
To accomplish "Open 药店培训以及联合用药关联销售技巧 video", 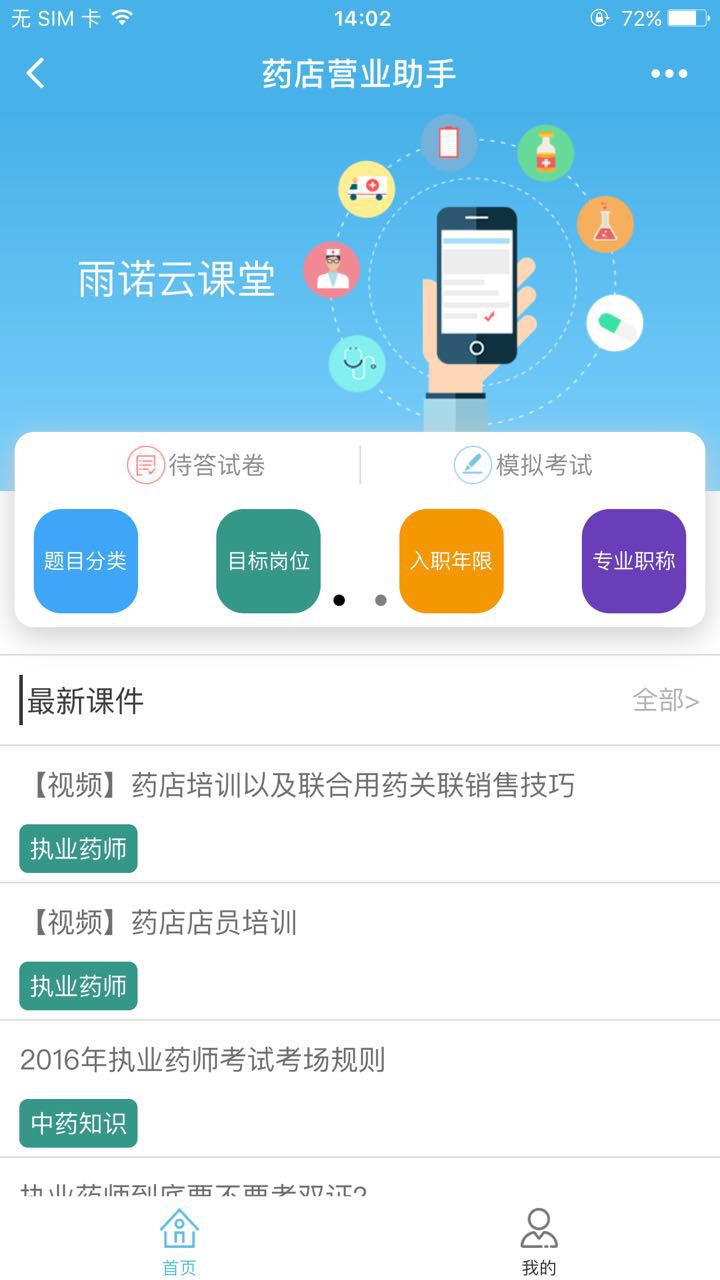I will click(300, 786).
